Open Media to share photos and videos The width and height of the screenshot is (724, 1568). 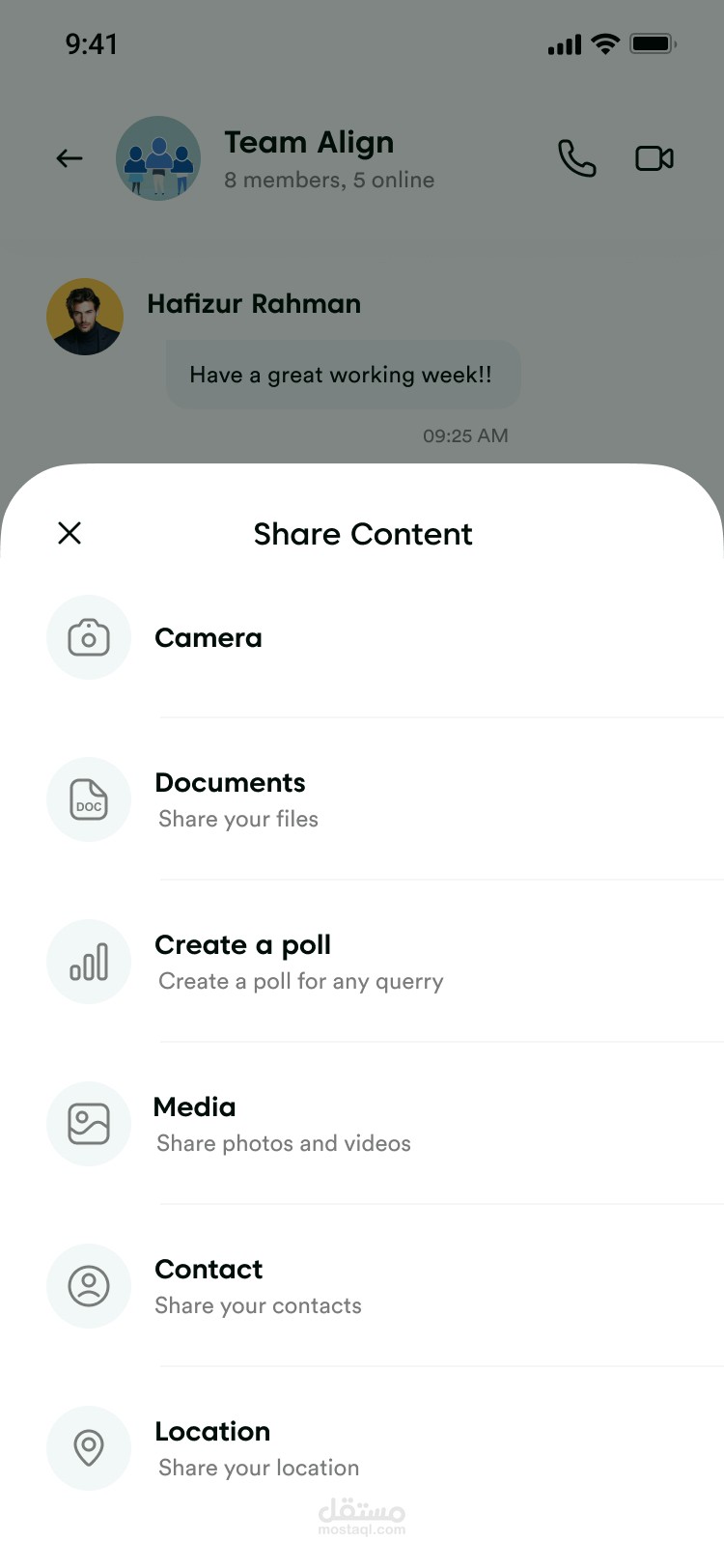[x=362, y=1124]
